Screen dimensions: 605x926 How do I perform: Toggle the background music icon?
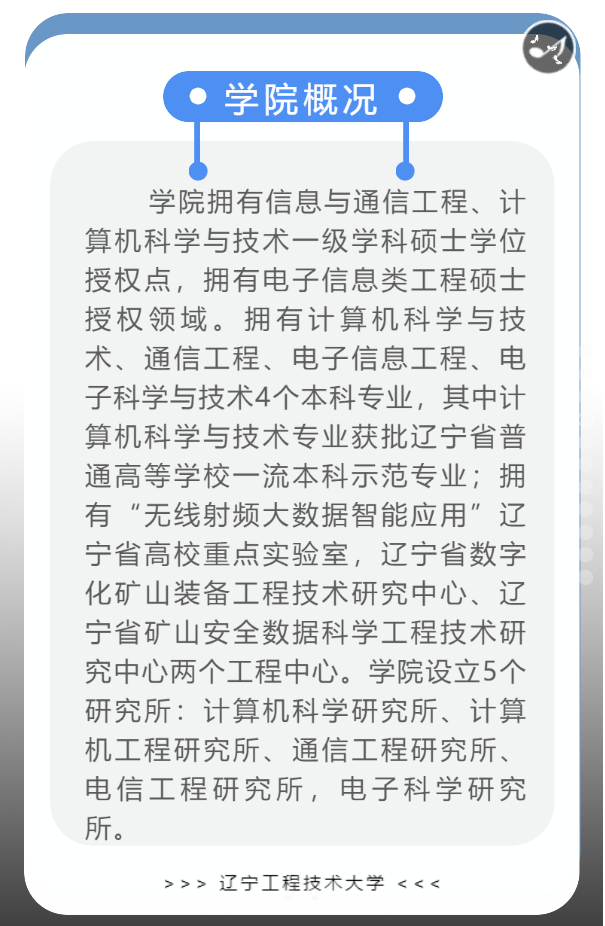[549, 47]
